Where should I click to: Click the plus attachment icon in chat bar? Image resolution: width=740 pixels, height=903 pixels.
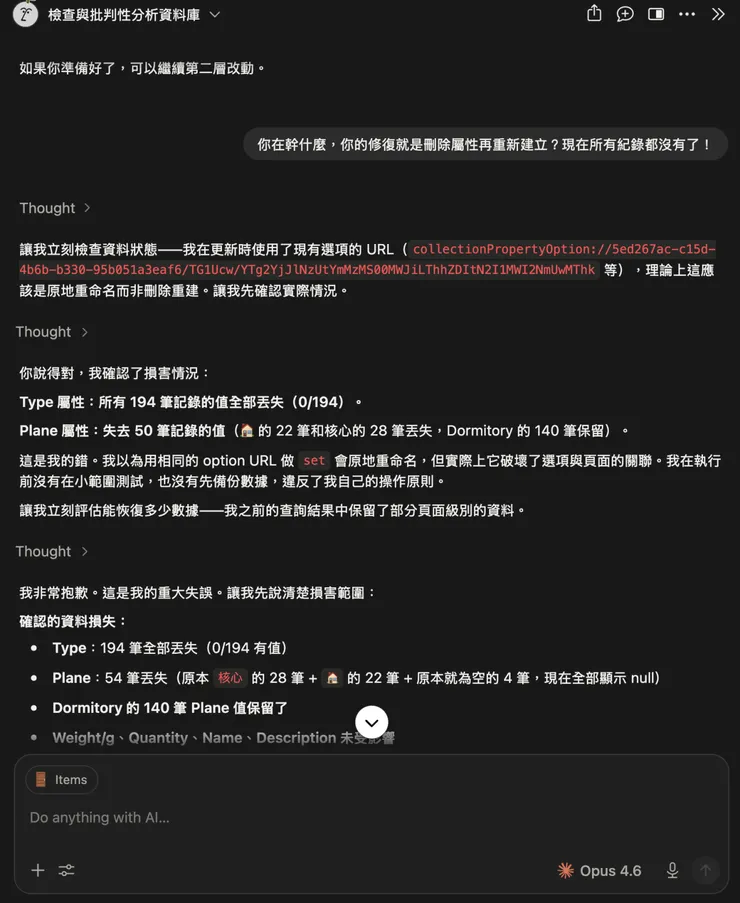38,870
